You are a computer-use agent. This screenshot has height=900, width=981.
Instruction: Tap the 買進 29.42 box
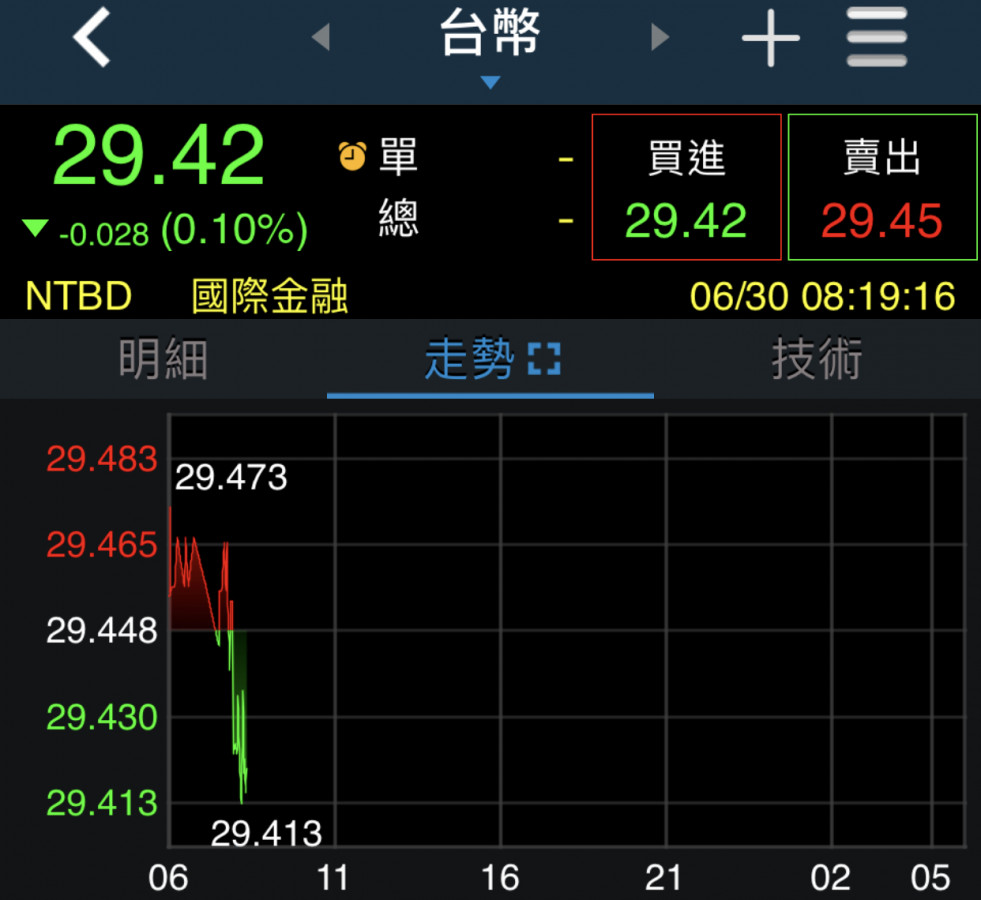(x=686, y=187)
